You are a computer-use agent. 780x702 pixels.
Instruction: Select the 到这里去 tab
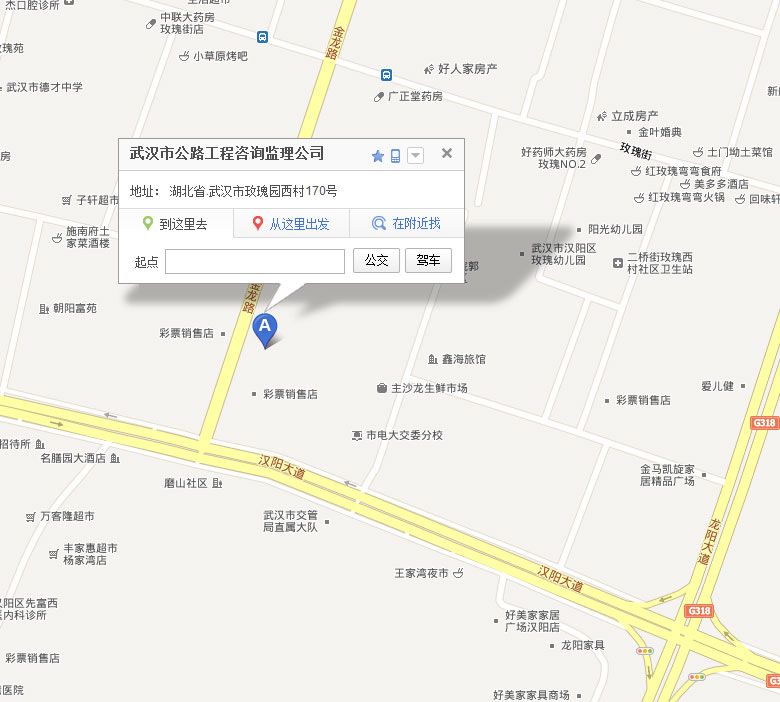tap(176, 224)
